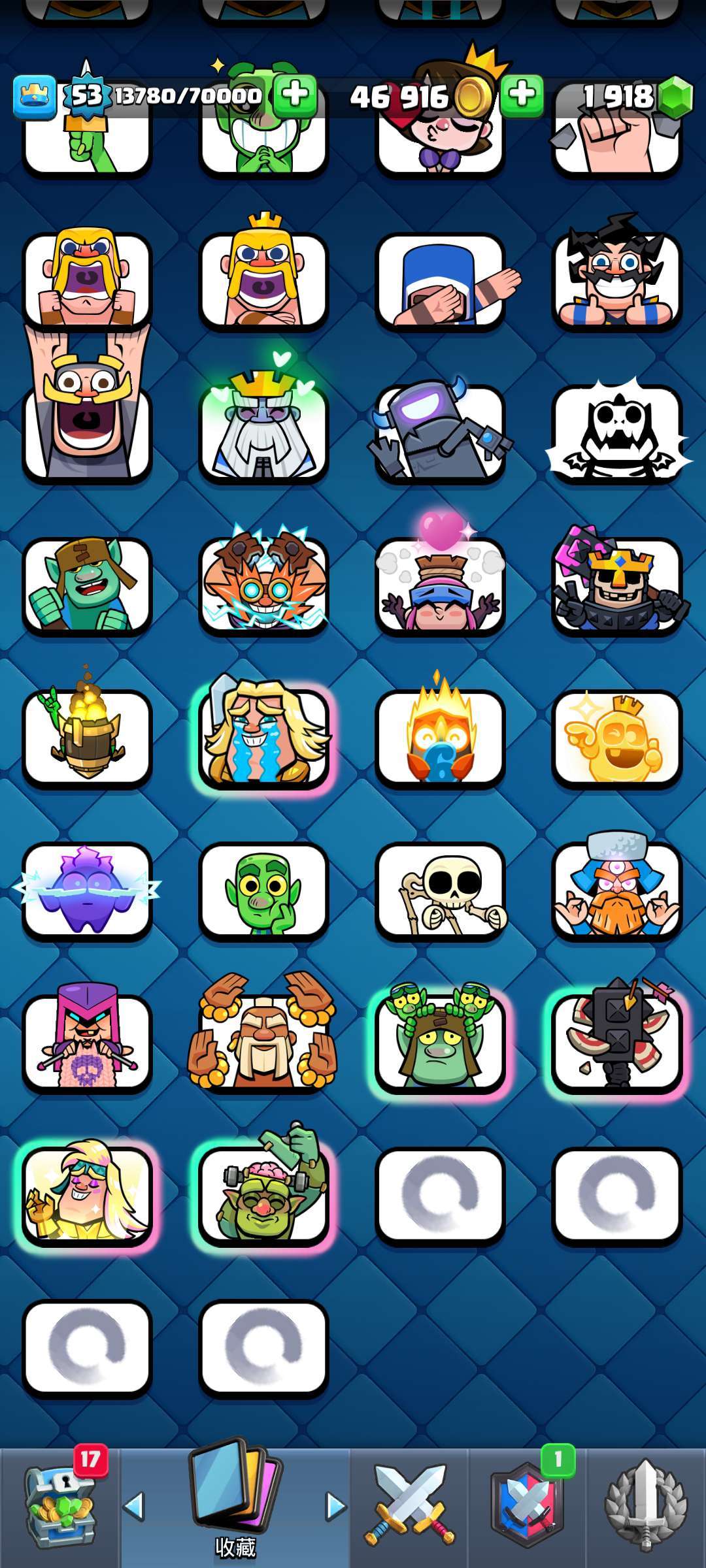This screenshot has height=1568, width=706.
Task: Select the golden blob pointing emote
Action: (616, 738)
